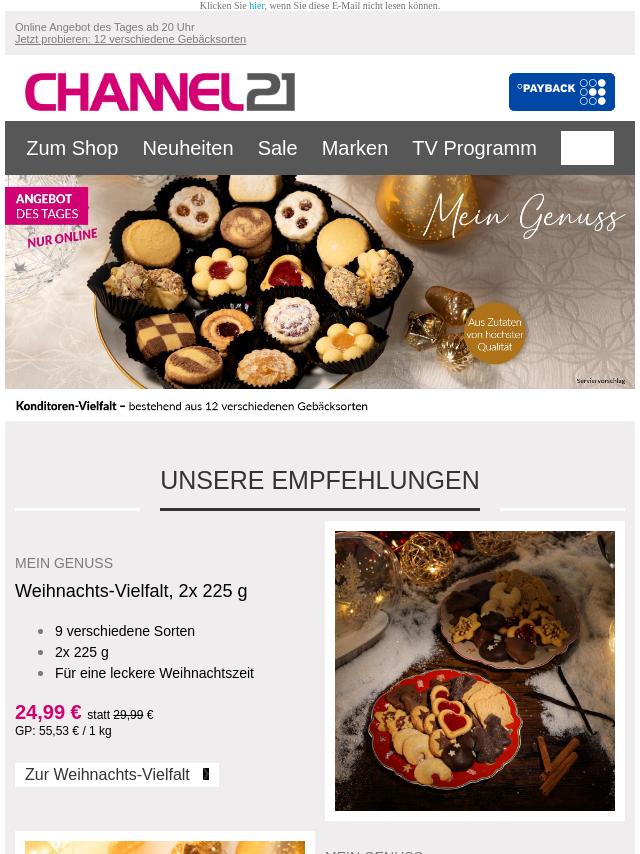
Task: Open the Neuheiten section
Action: coord(187,148)
